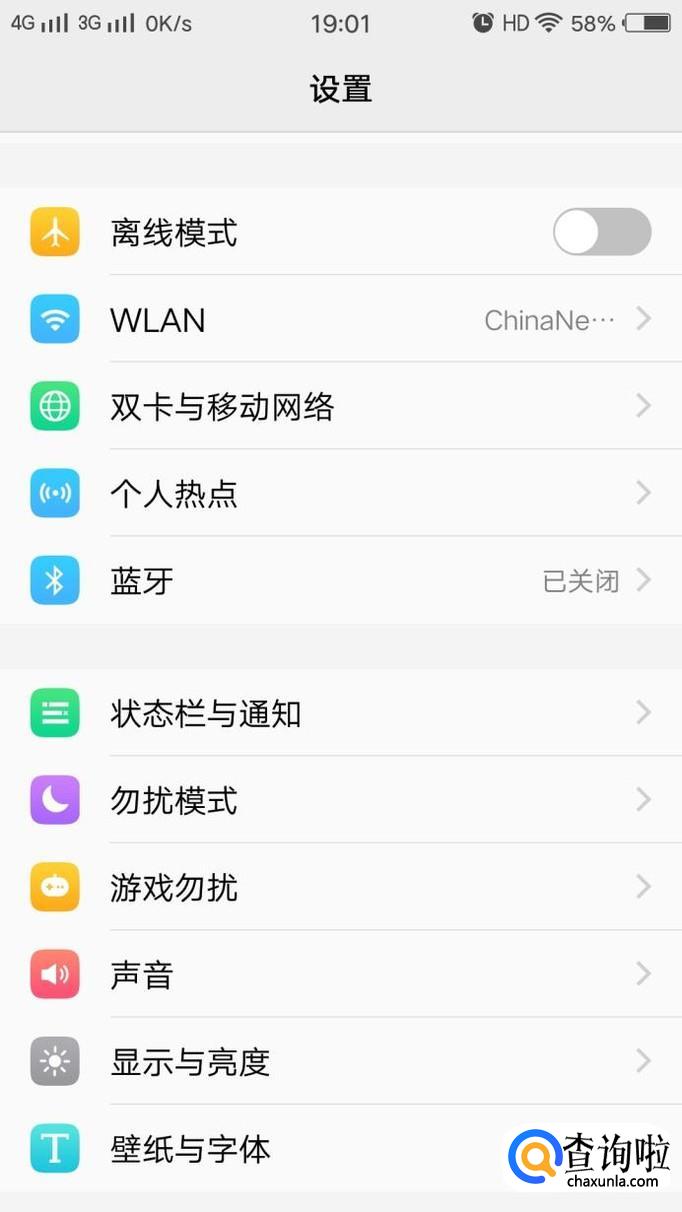Toggle the 离线模式 switch on
This screenshot has width=682, height=1212.
coord(601,232)
